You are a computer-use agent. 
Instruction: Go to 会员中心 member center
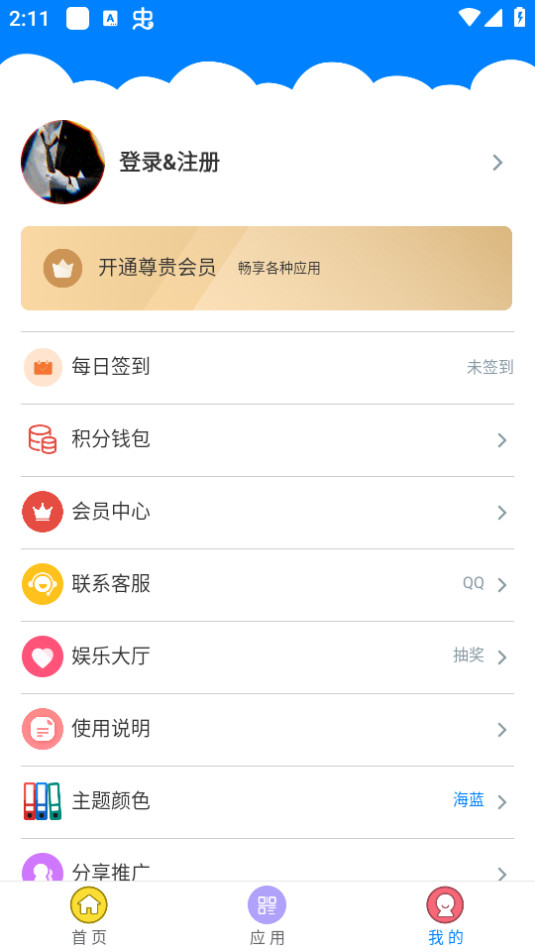point(267,512)
